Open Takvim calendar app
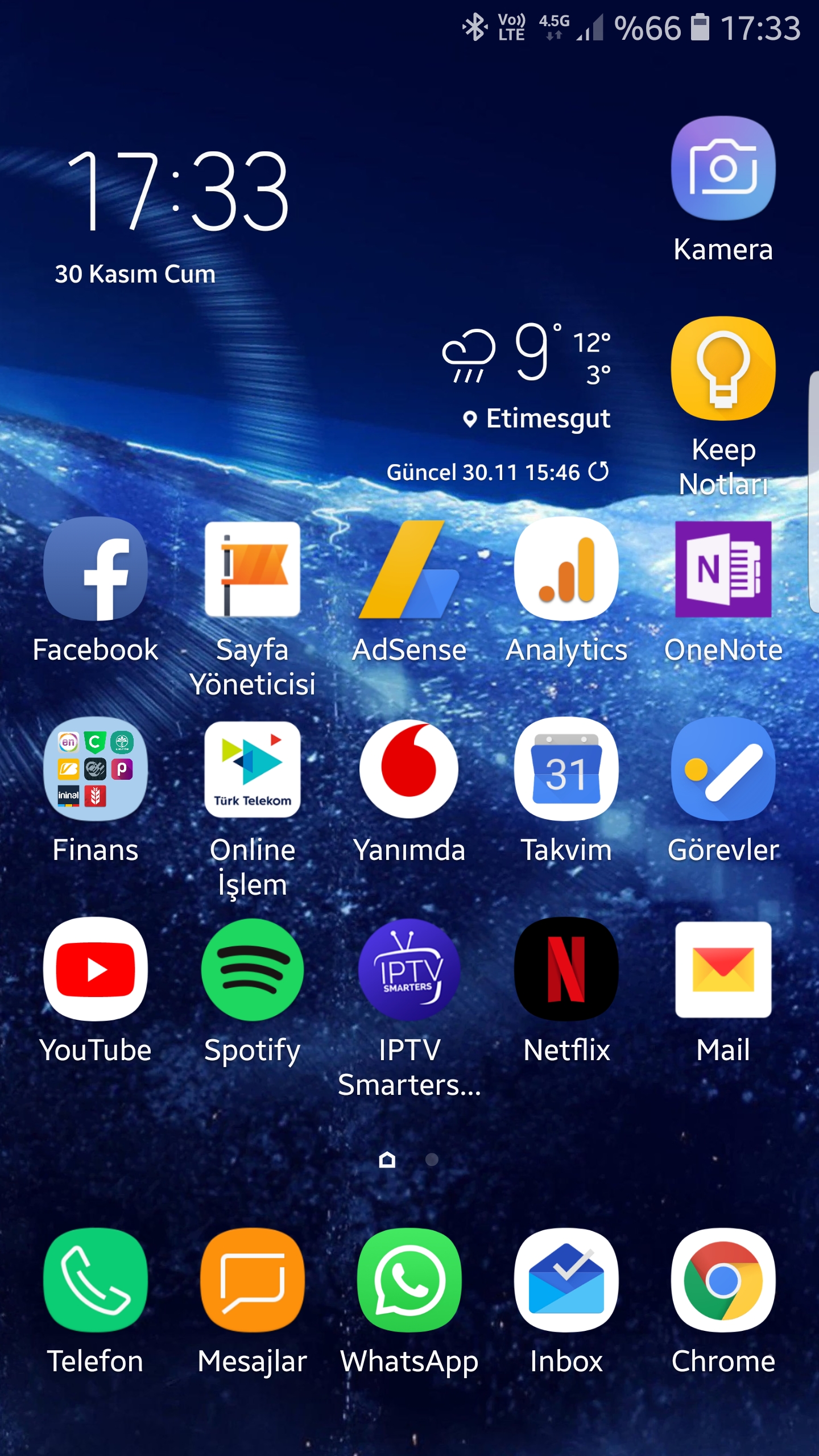 coord(566,769)
